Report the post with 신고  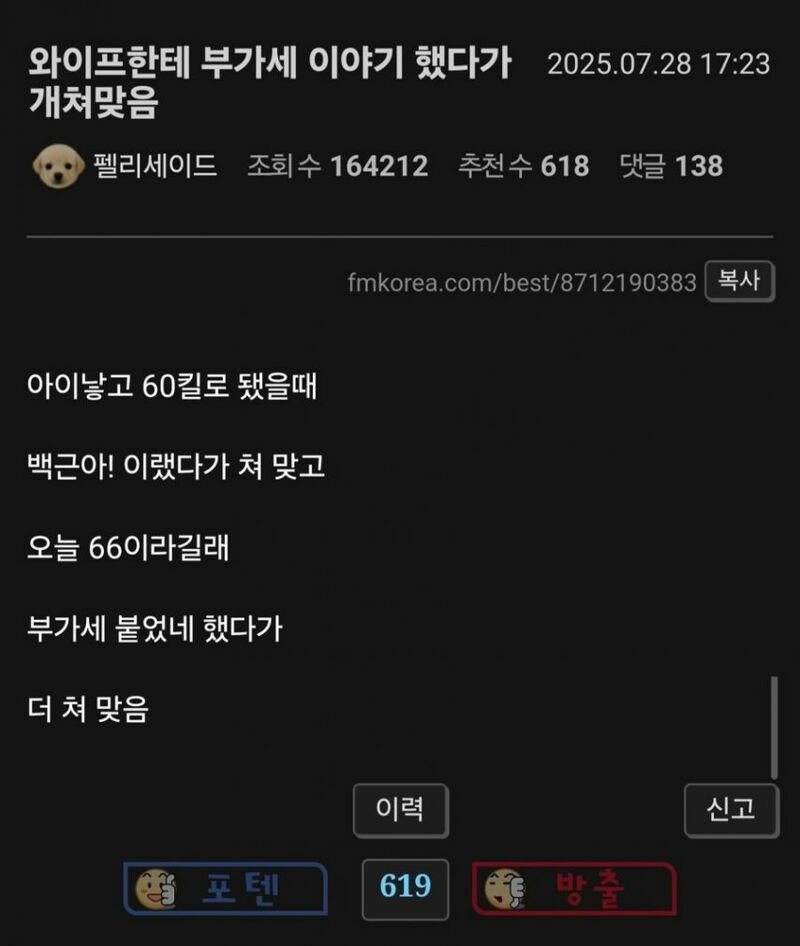[731, 810]
